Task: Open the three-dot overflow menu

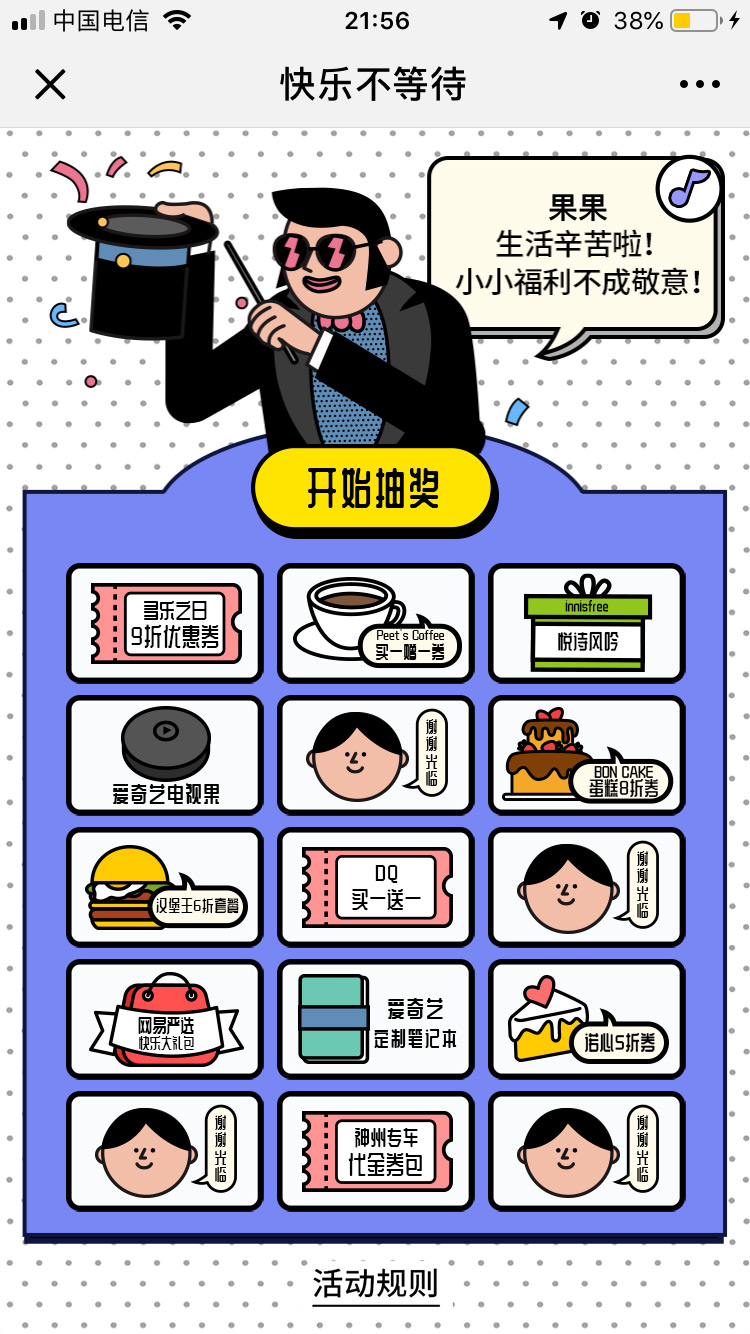Action: [699, 85]
